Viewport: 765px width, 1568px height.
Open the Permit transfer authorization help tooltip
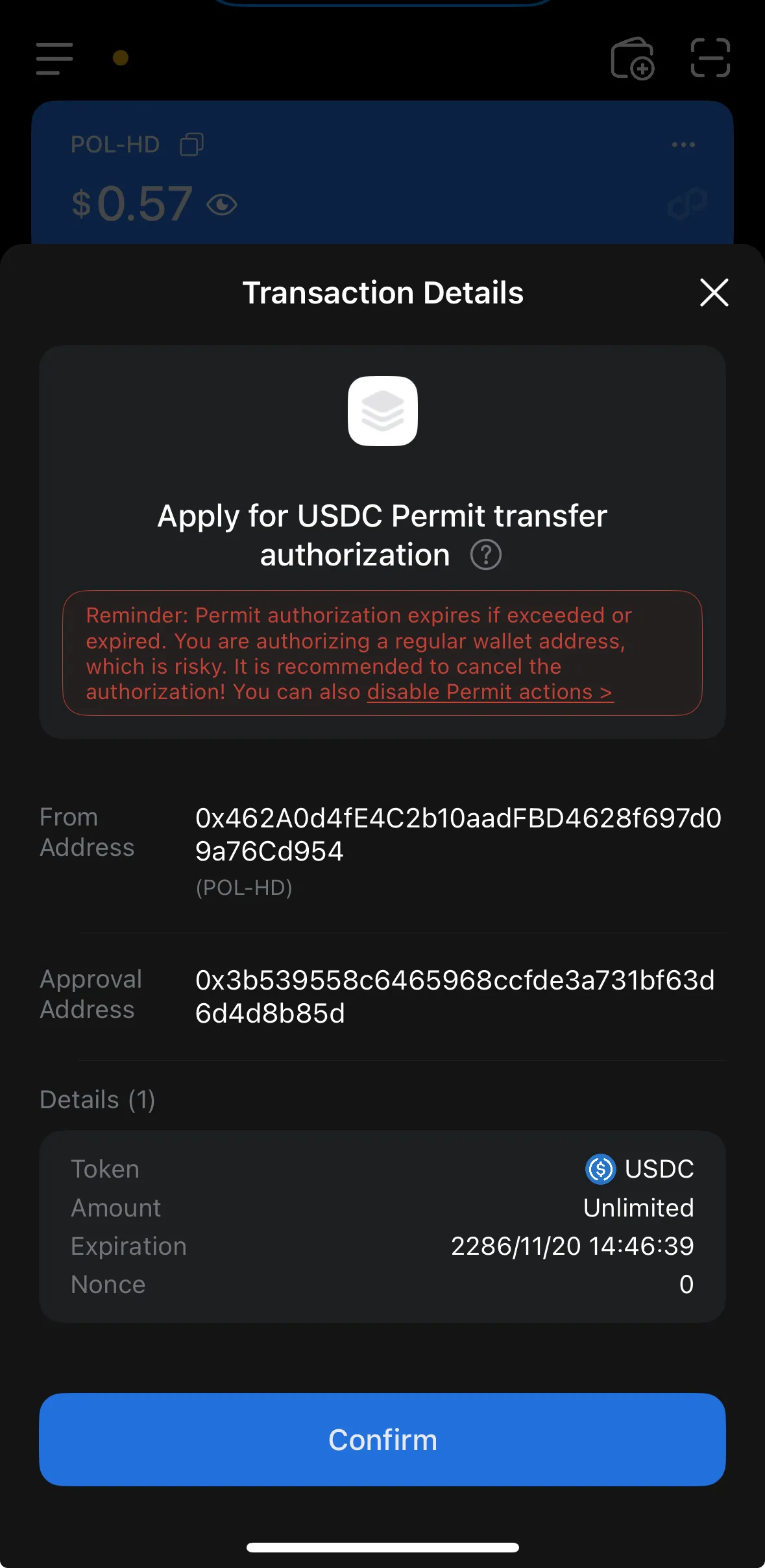click(485, 555)
